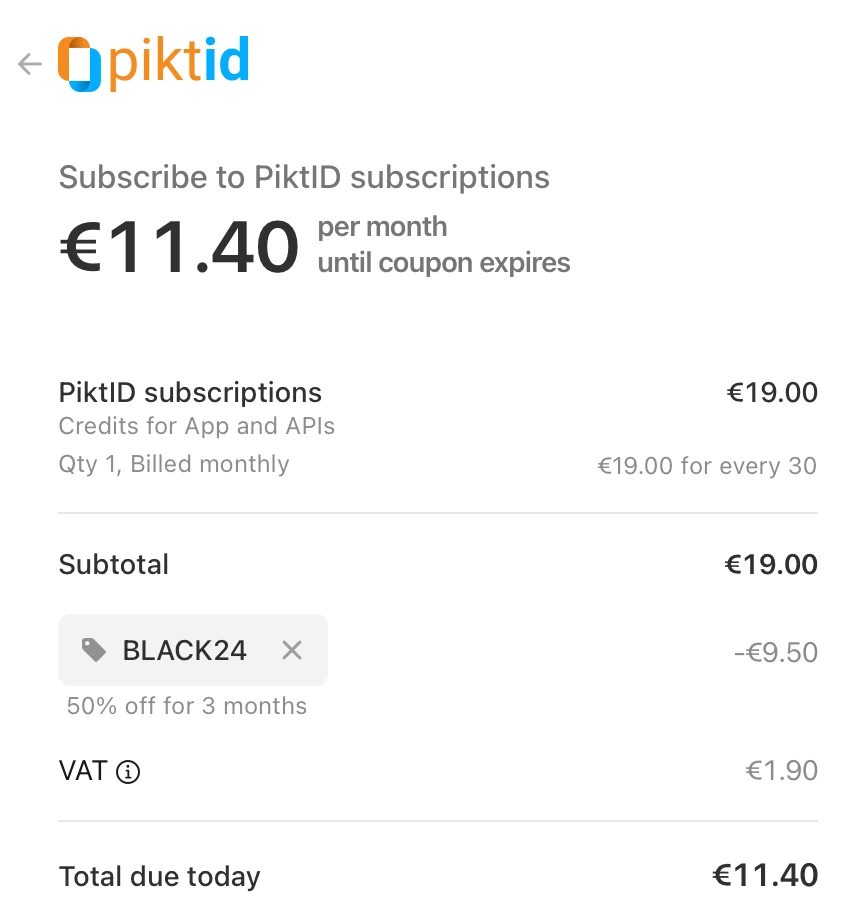Click the 'Qty 1, Billed monthly' text
868x922 pixels.
coord(175,464)
